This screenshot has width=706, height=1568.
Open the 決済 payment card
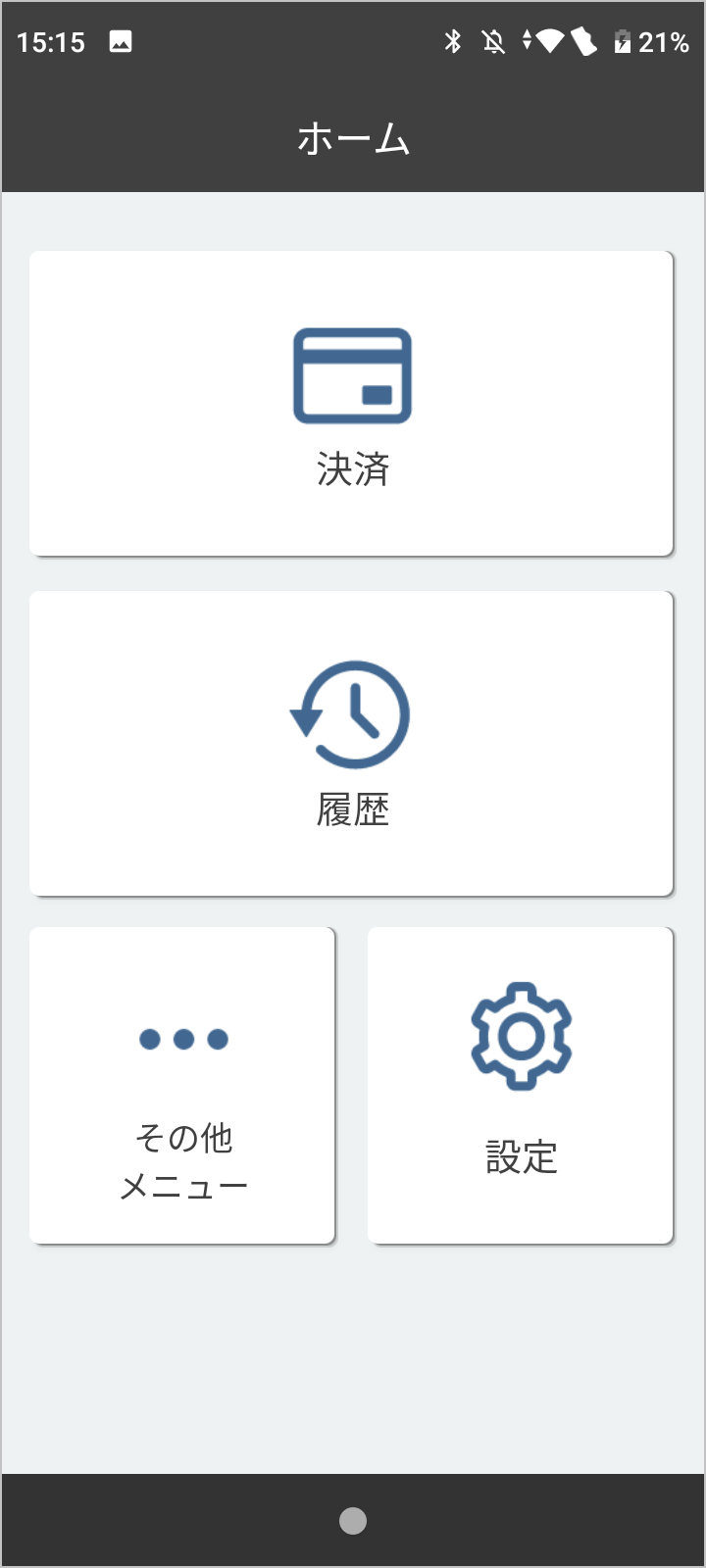(x=352, y=404)
